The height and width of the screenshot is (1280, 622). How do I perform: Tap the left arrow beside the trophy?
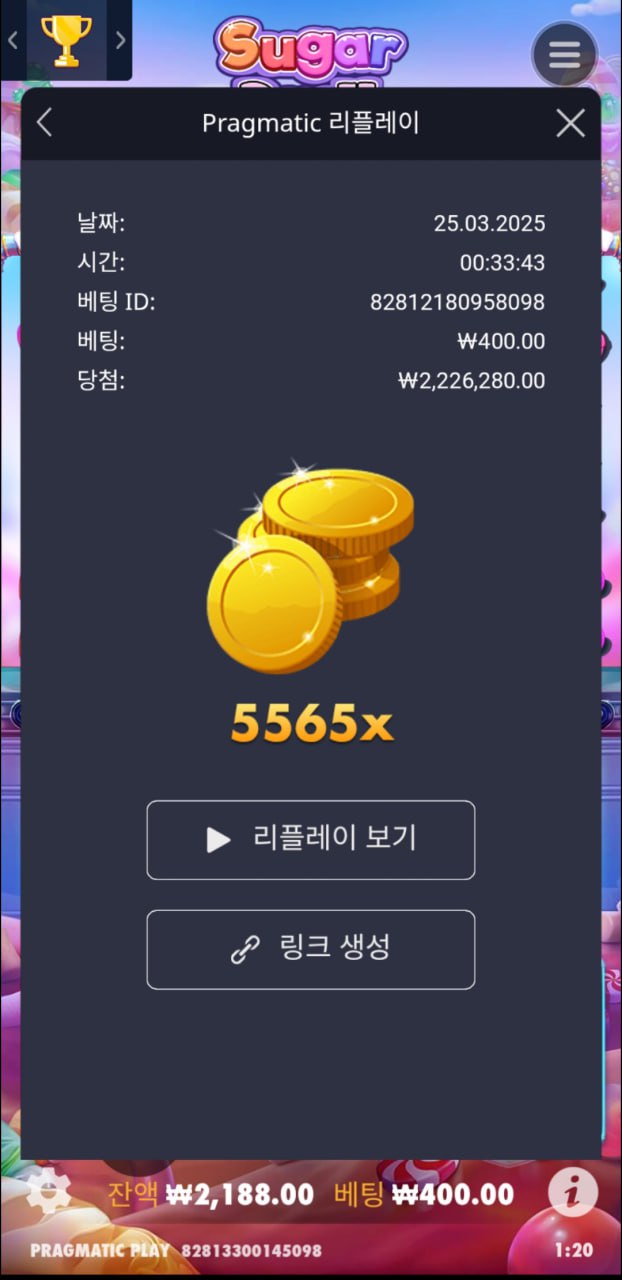coord(13,41)
